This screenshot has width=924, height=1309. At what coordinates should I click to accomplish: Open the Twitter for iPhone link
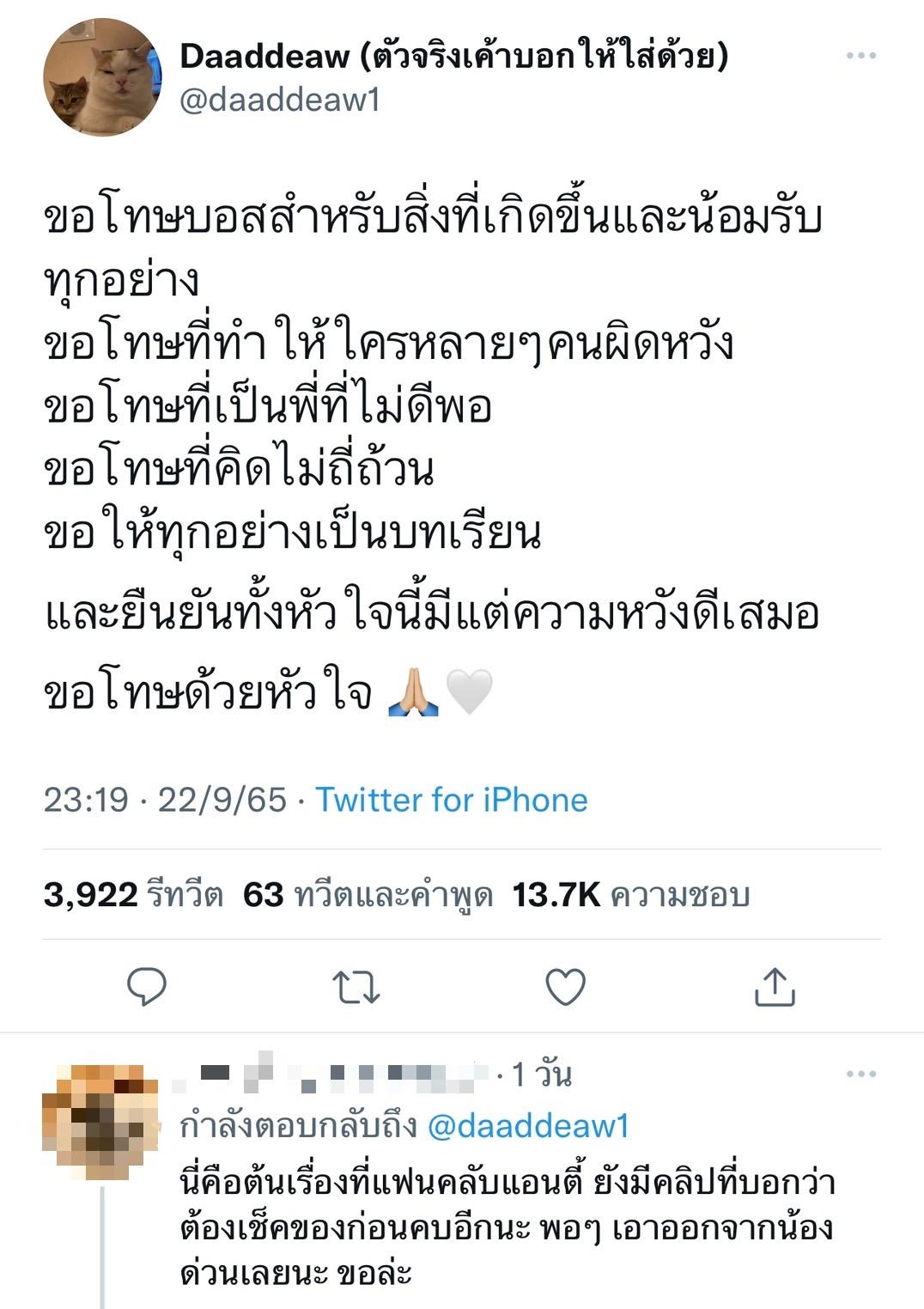click(452, 800)
